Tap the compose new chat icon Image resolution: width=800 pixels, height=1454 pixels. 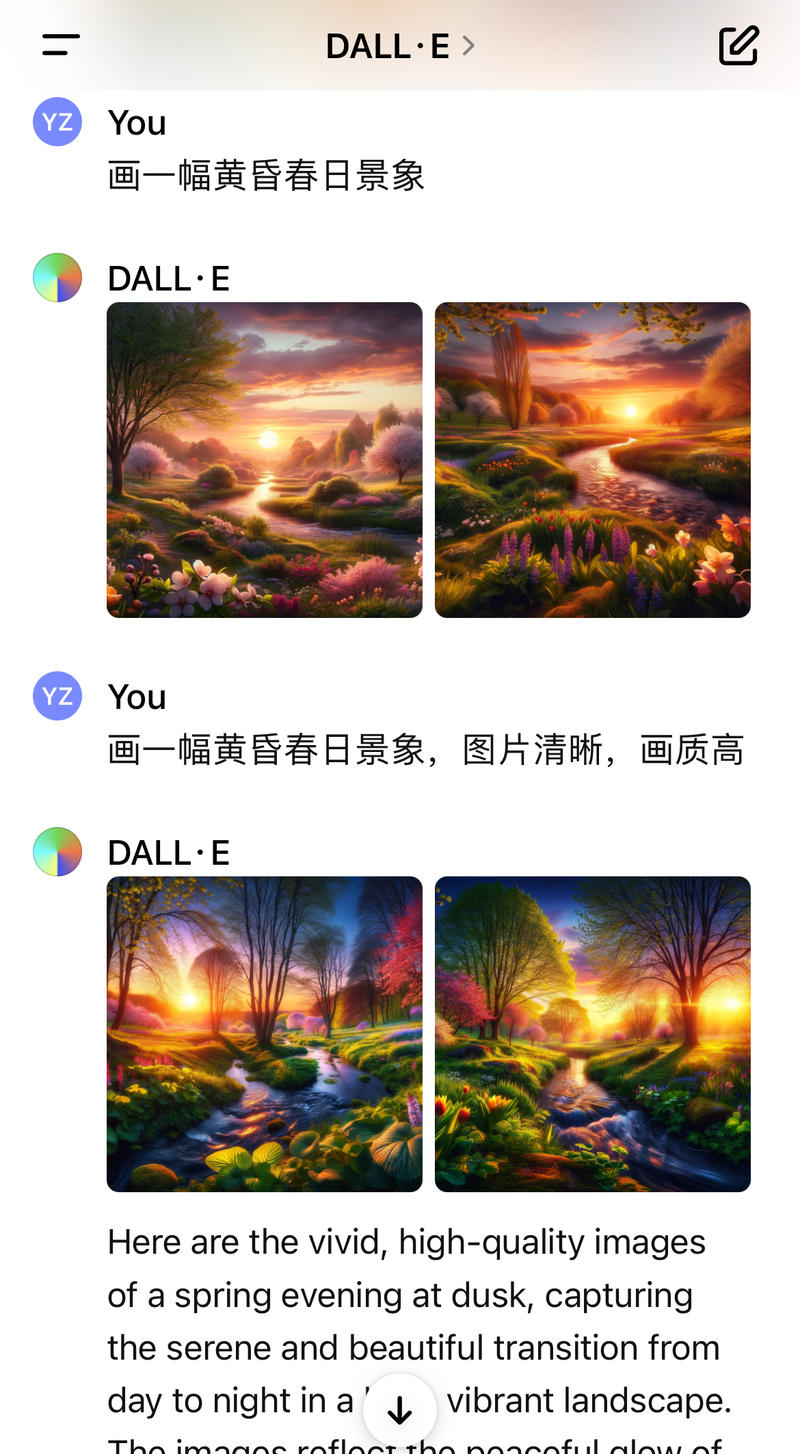pyautogui.click(x=739, y=44)
